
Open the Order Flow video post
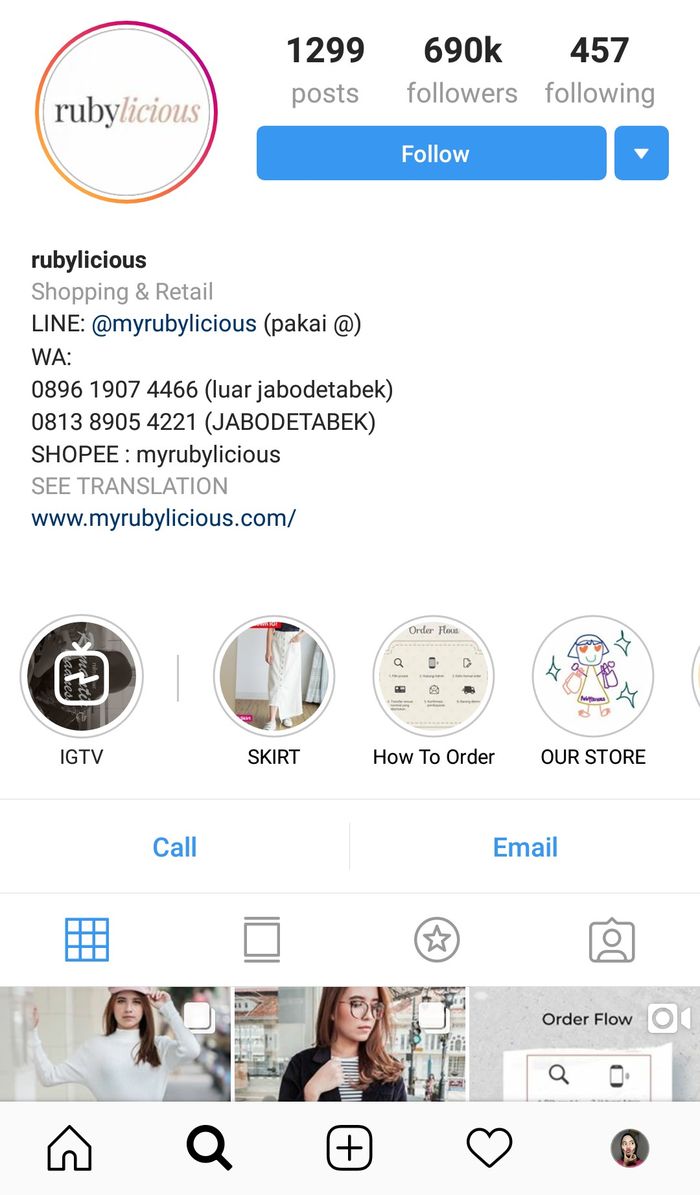click(585, 1044)
